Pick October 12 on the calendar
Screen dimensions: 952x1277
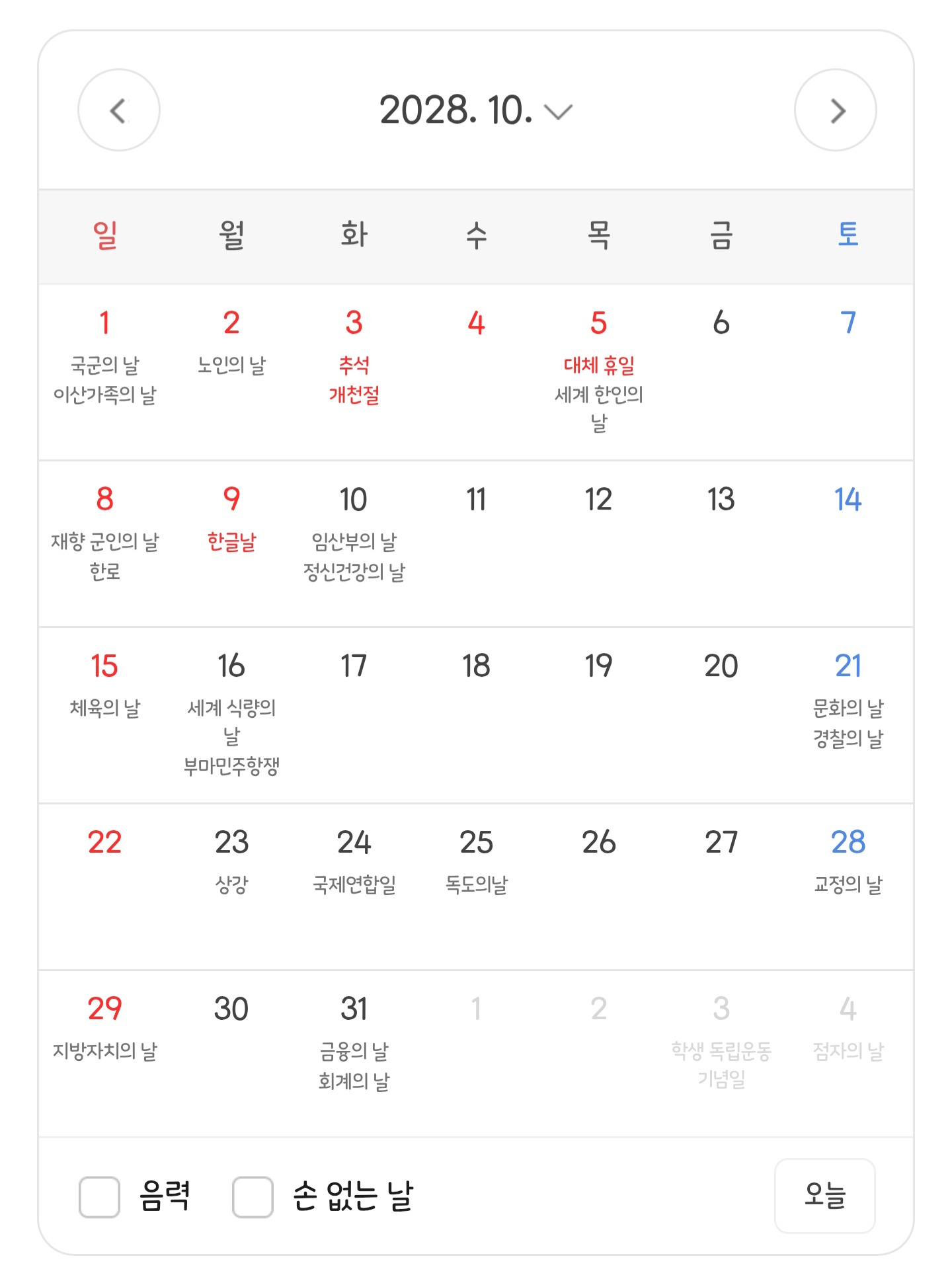[x=598, y=543]
